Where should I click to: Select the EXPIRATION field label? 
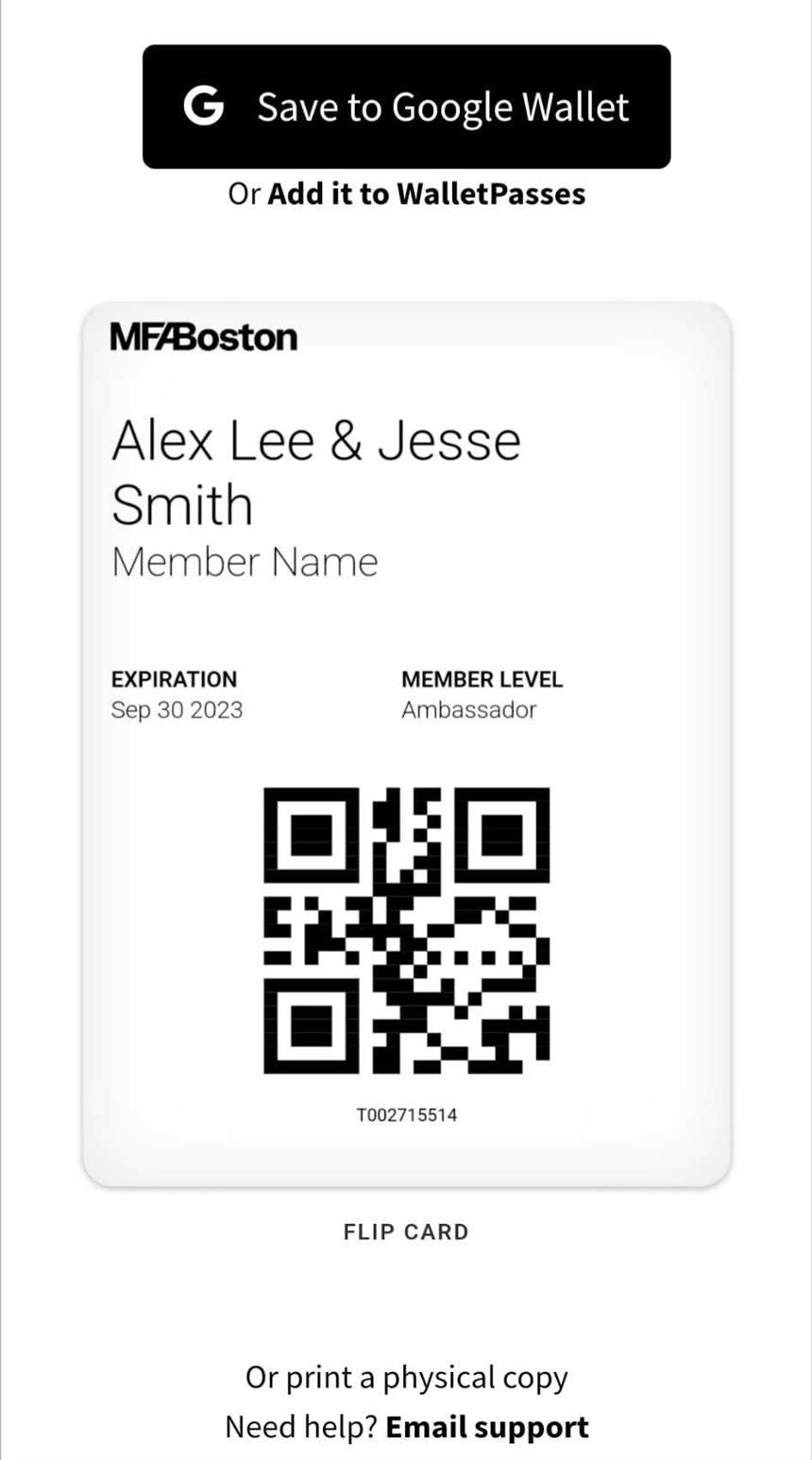tap(175, 679)
